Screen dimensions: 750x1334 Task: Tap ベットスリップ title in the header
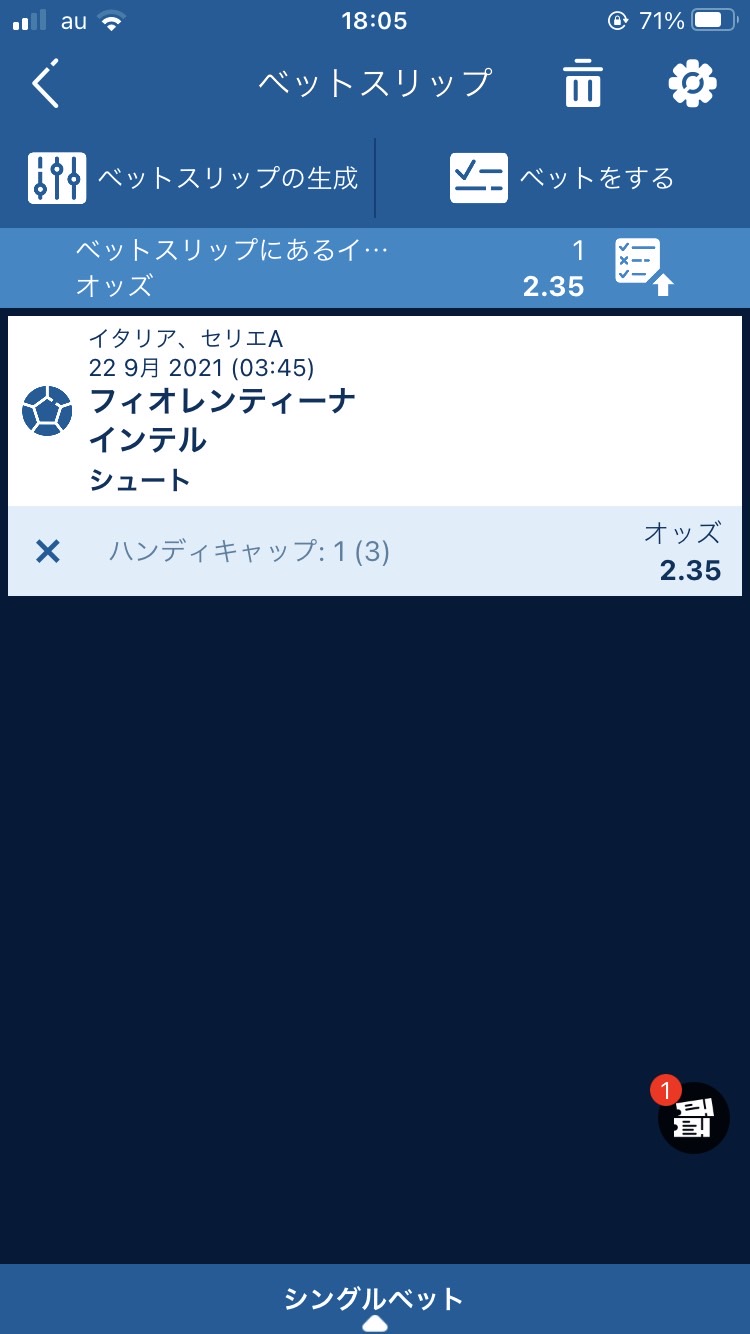point(375,83)
